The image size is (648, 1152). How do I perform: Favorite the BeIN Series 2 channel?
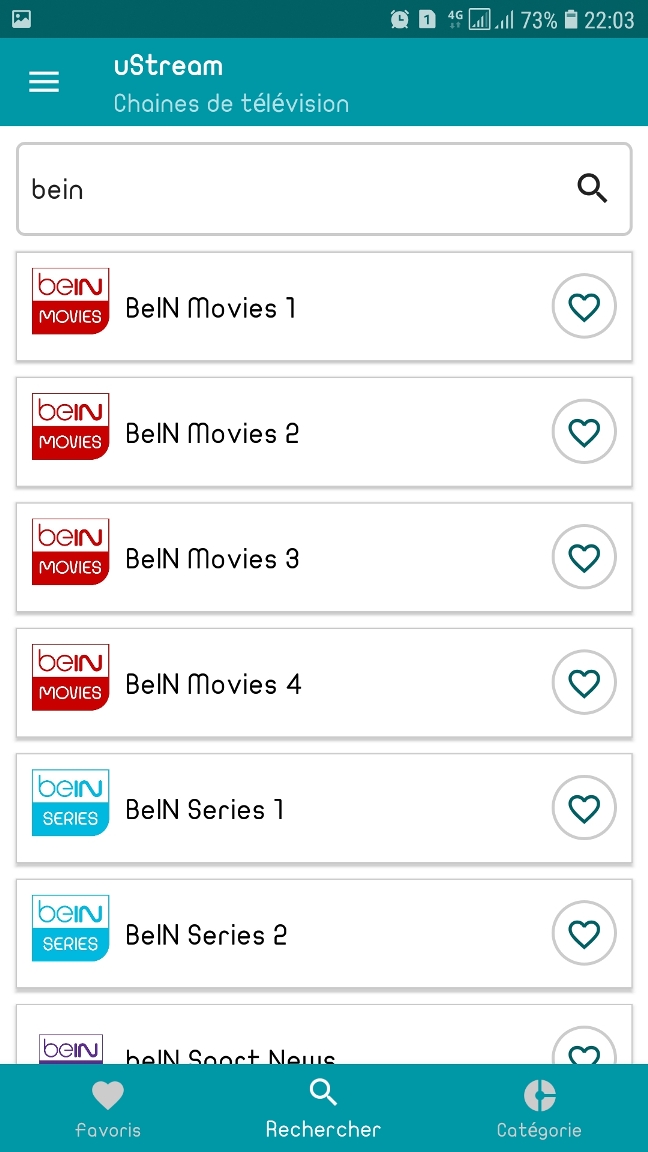click(x=584, y=934)
